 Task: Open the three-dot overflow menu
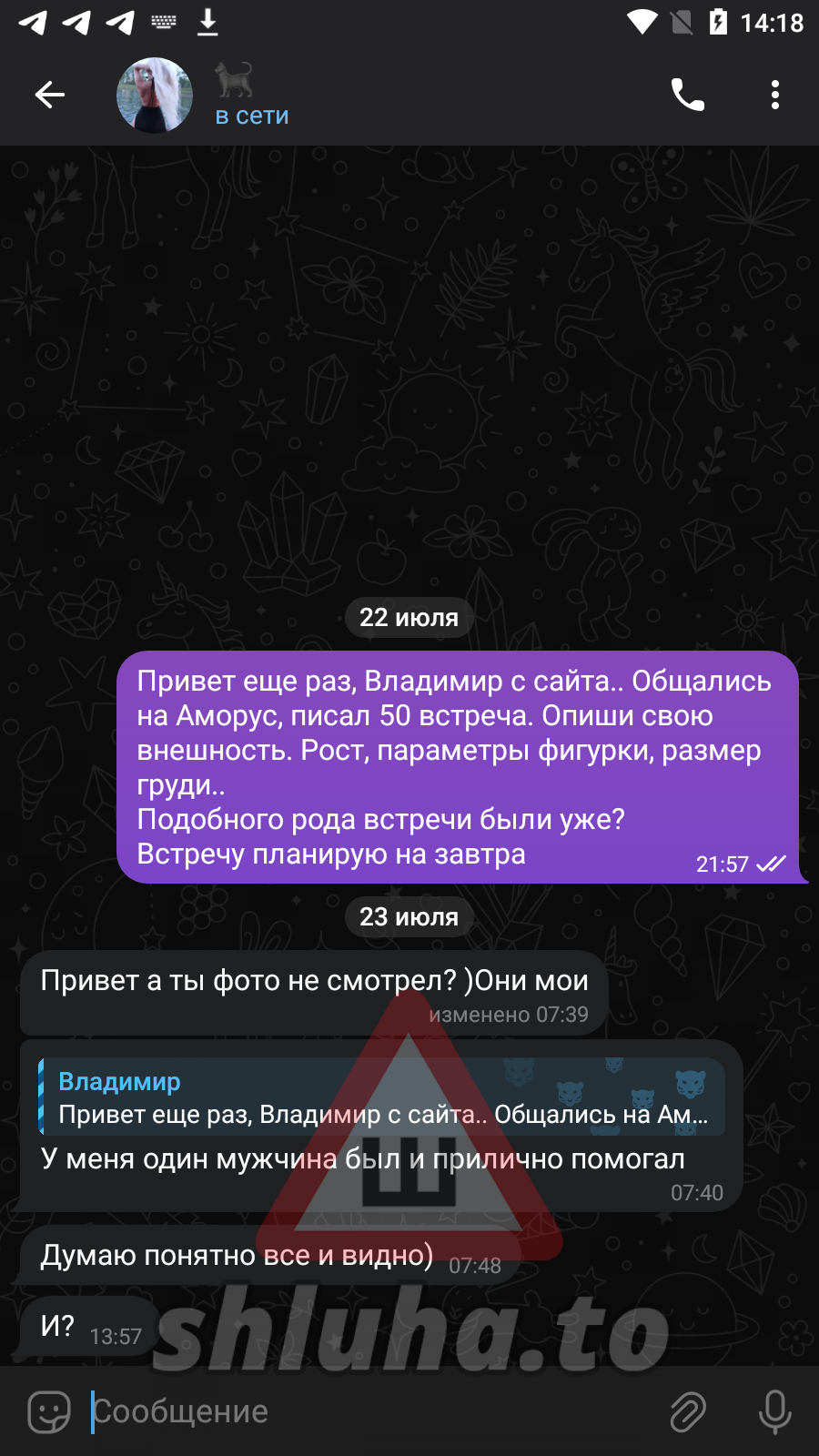774,95
